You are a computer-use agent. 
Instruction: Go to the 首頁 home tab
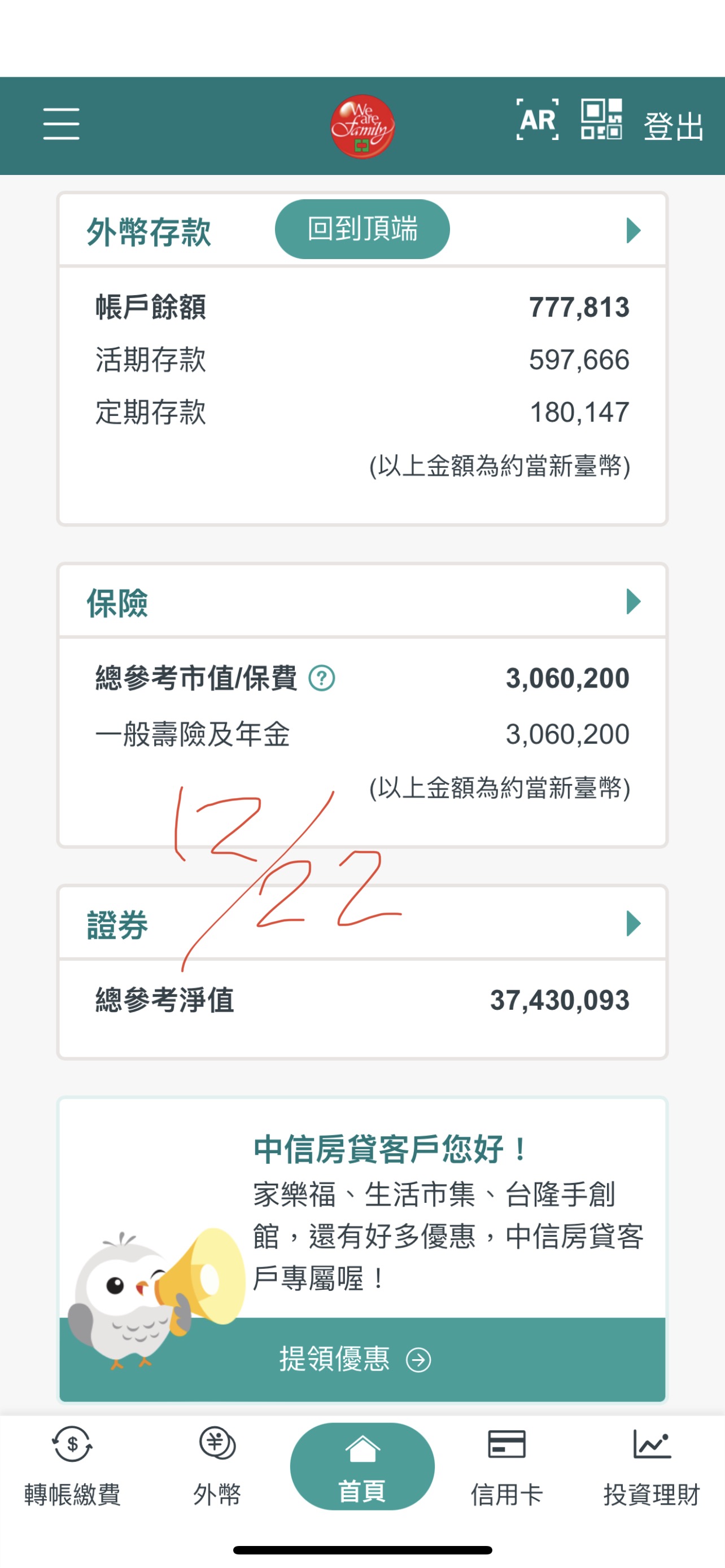[x=362, y=1467]
